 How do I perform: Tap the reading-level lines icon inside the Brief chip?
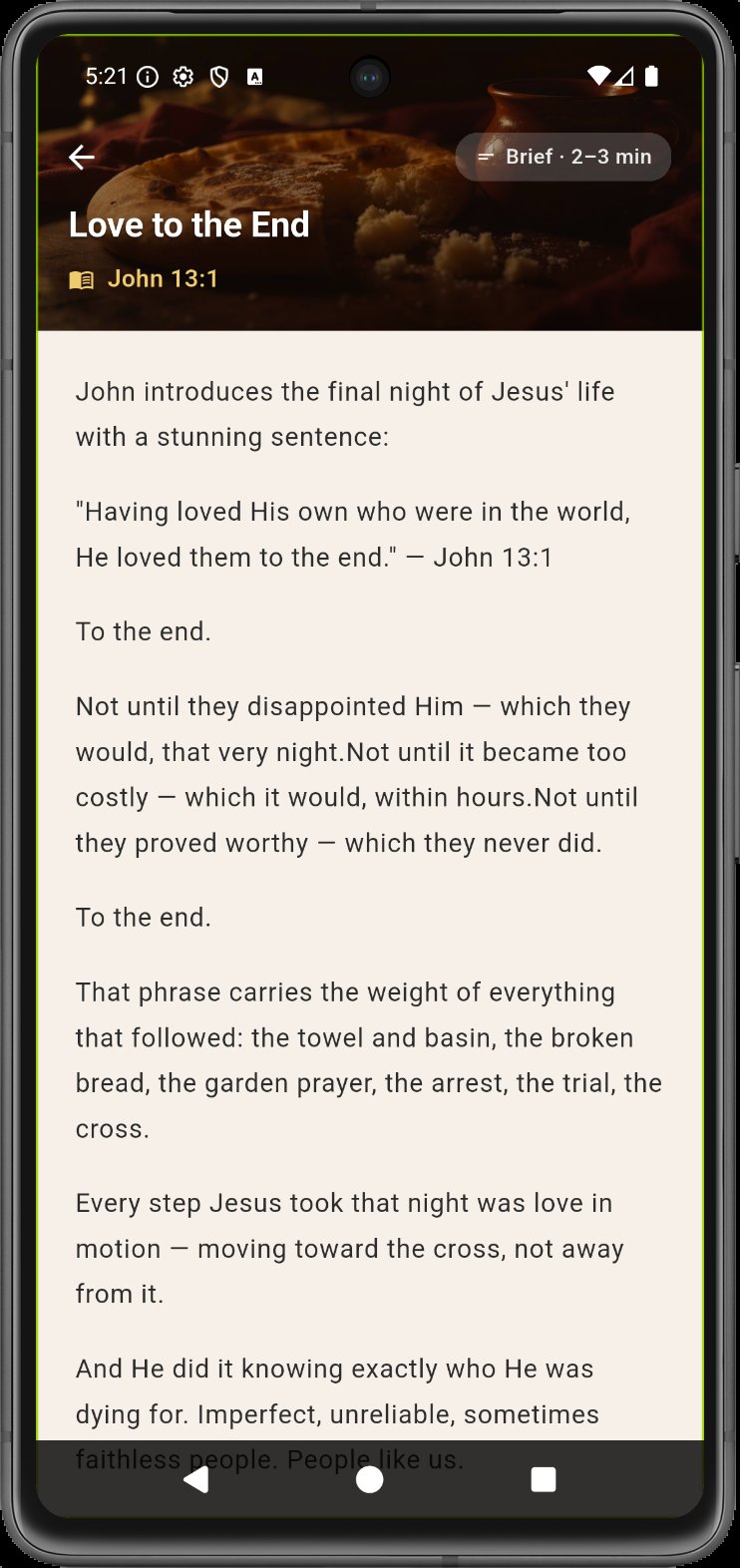point(485,157)
